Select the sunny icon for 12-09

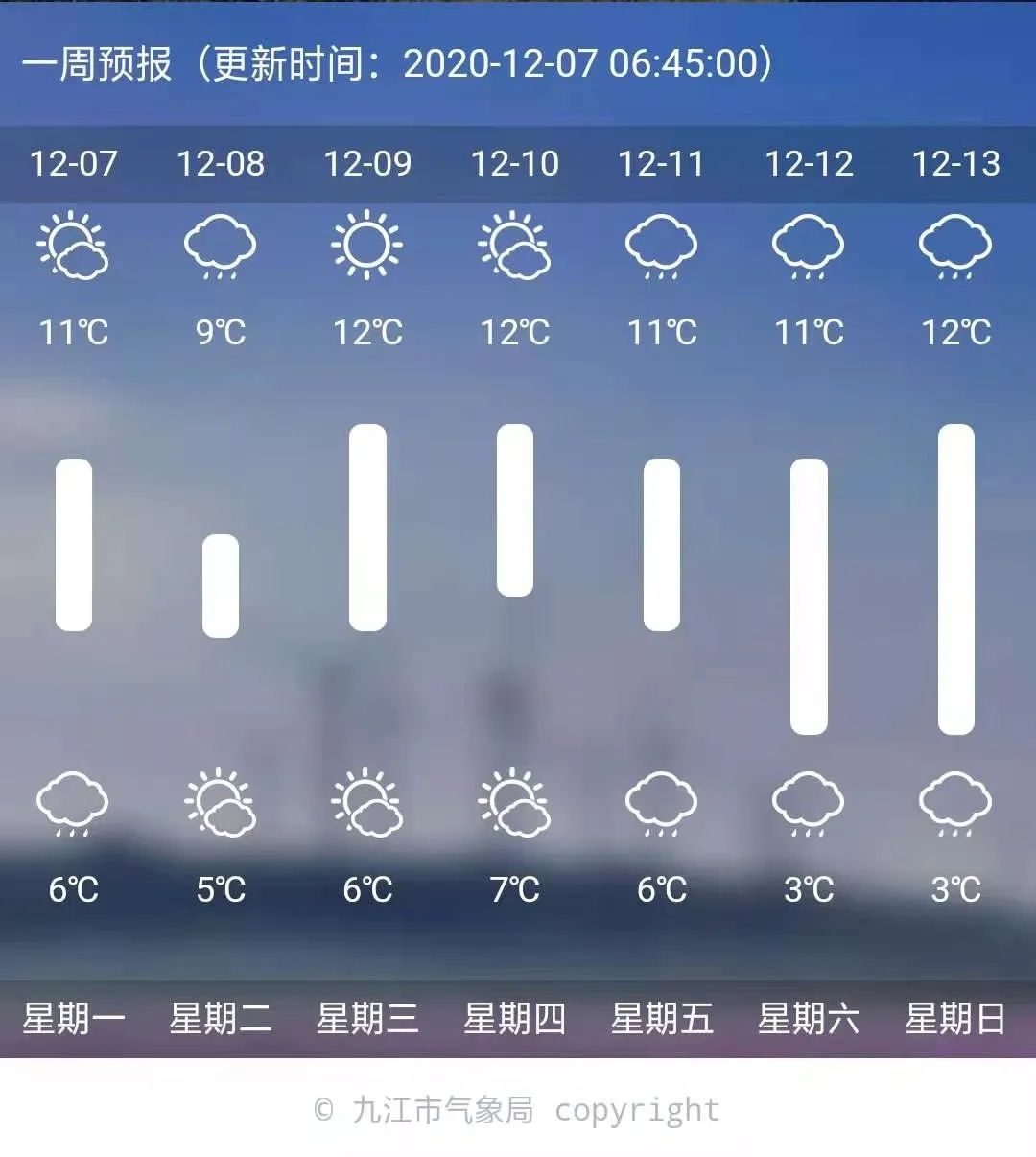click(368, 245)
